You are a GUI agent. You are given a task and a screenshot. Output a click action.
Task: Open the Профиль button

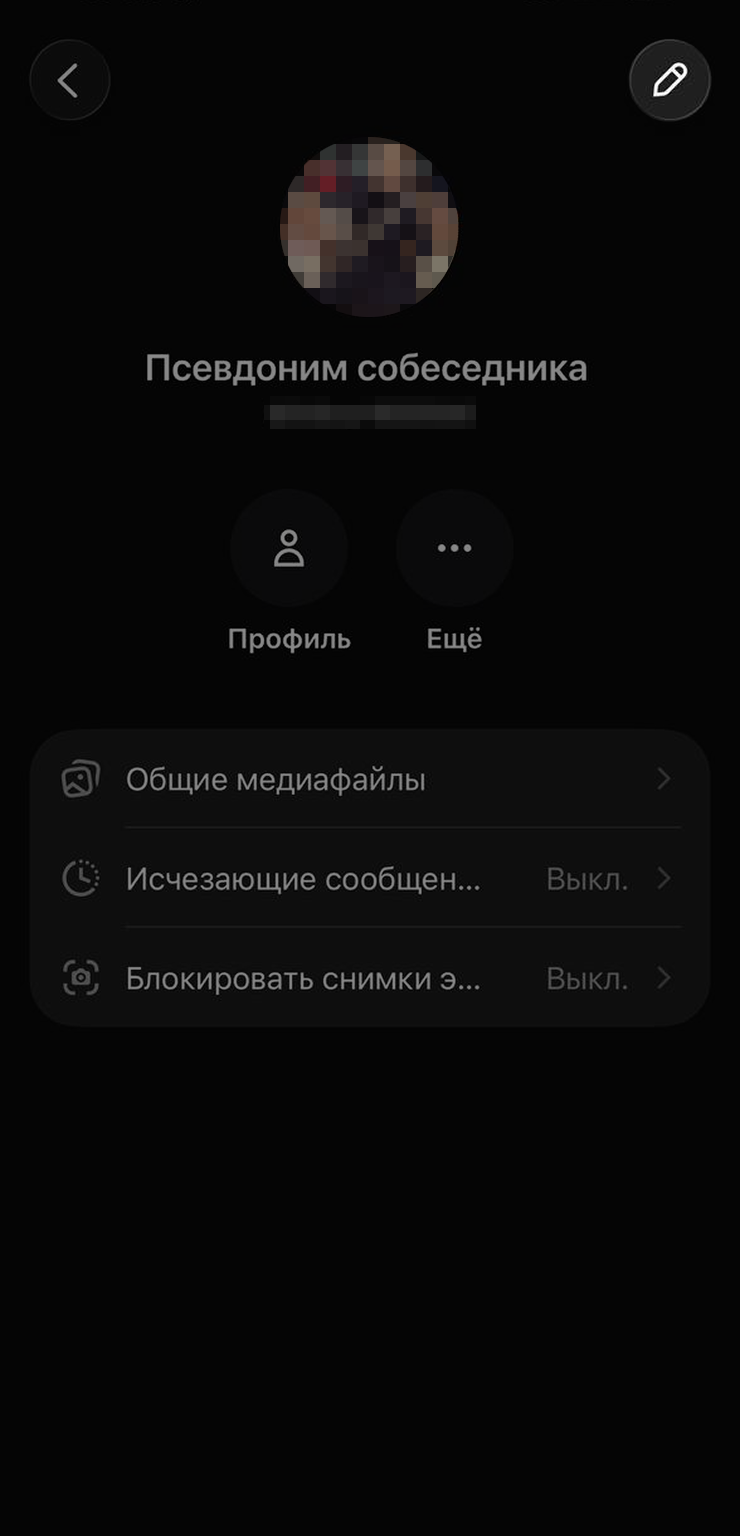coord(289,549)
